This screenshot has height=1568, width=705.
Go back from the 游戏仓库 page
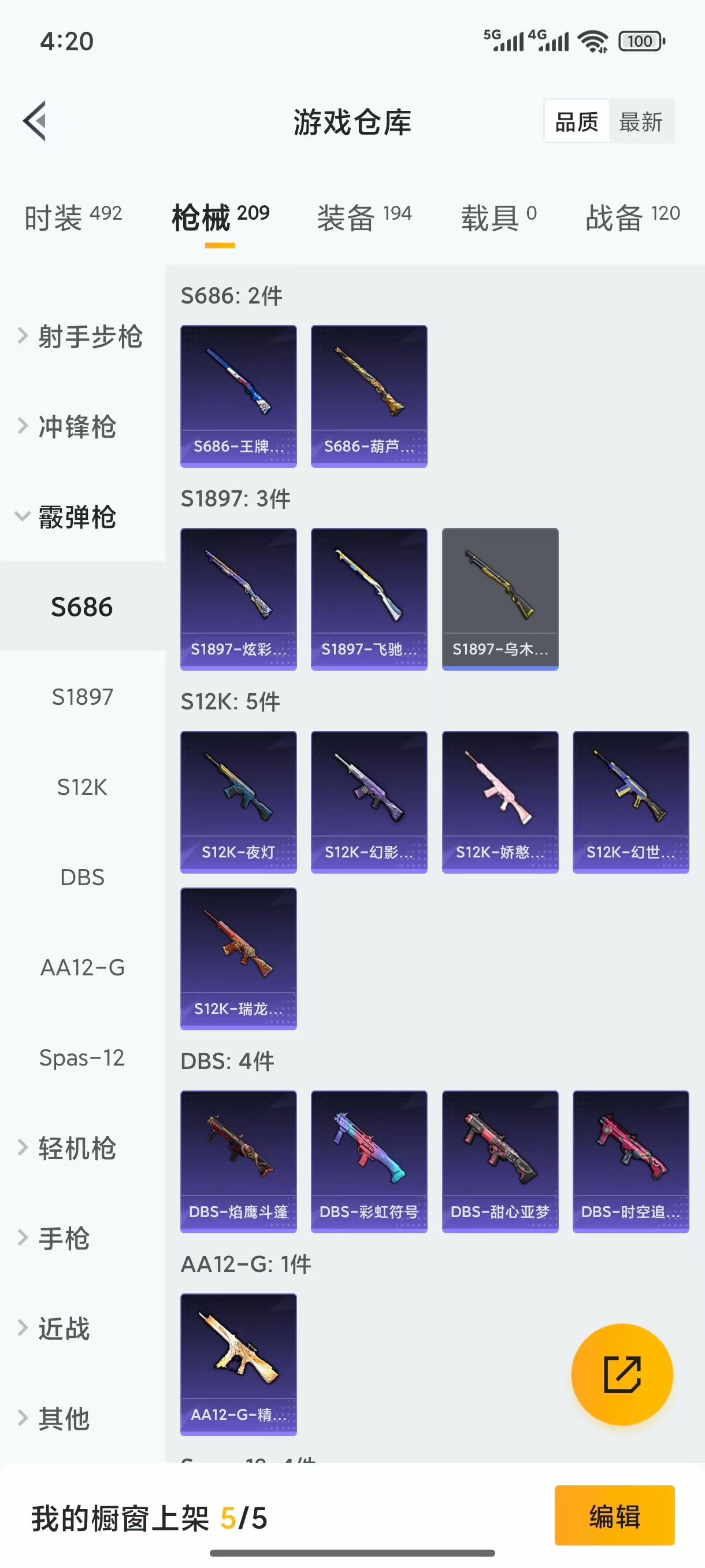click(35, 121)
